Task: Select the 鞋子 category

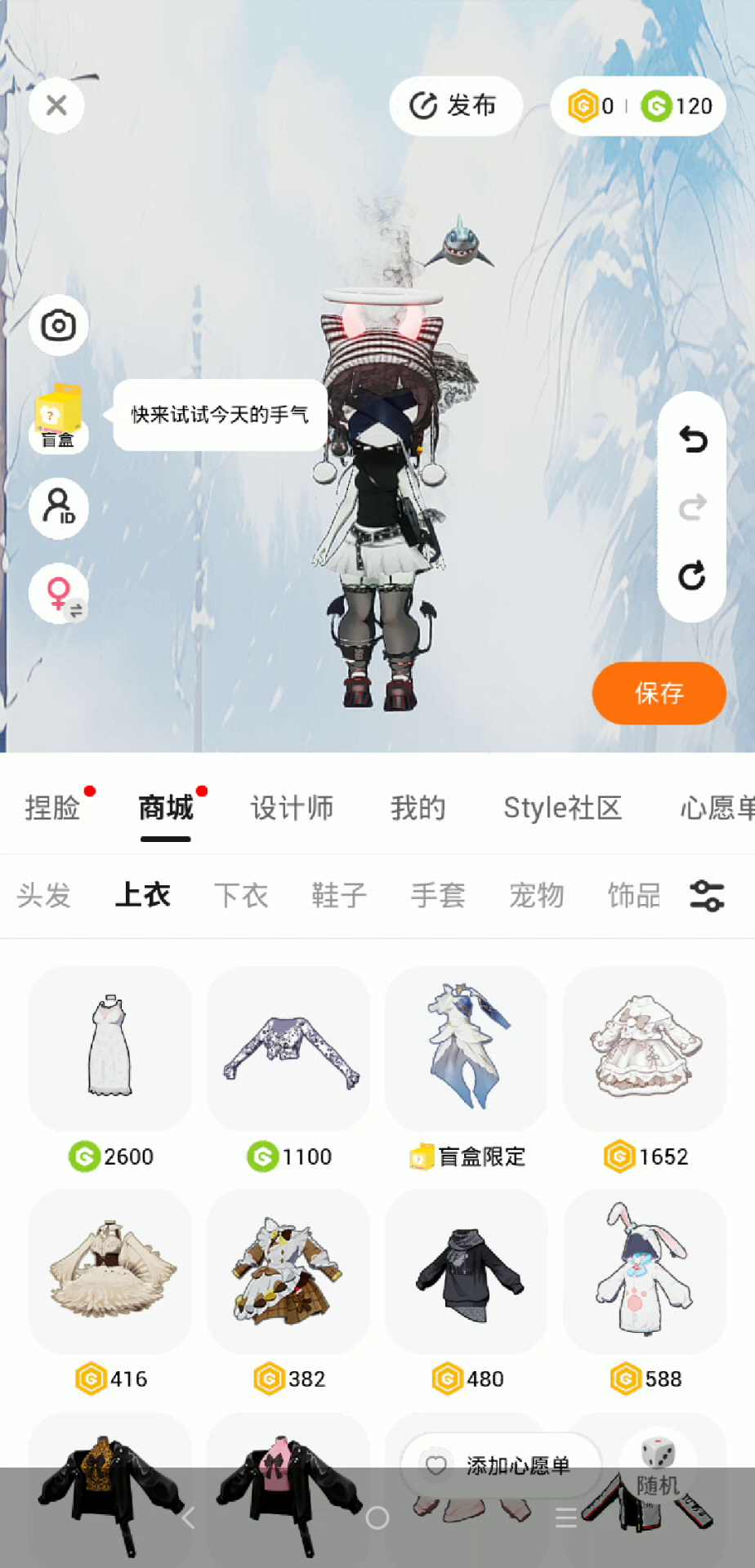Action: [339, 896]
